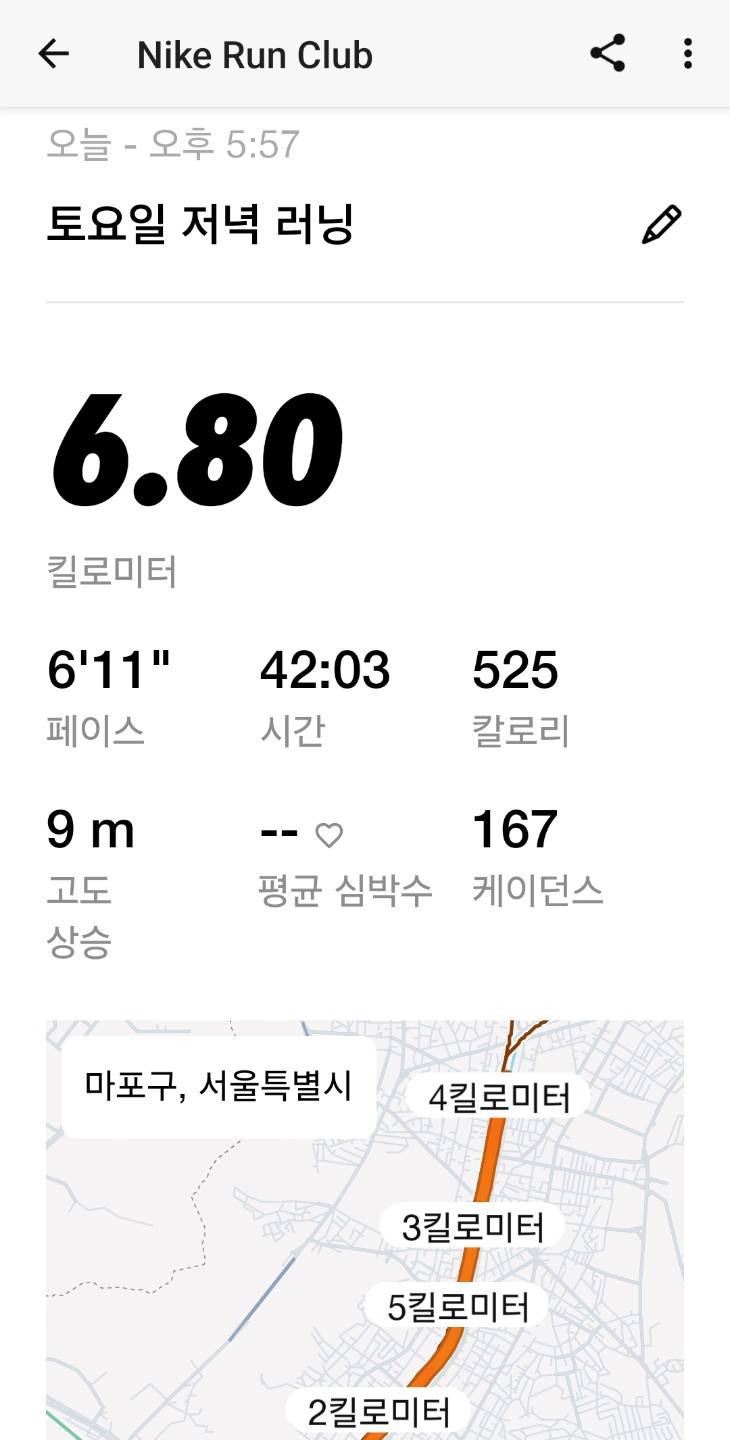The image size is (730, 1440).
Task: Open the overflow menu
Action: coord(687,54)
